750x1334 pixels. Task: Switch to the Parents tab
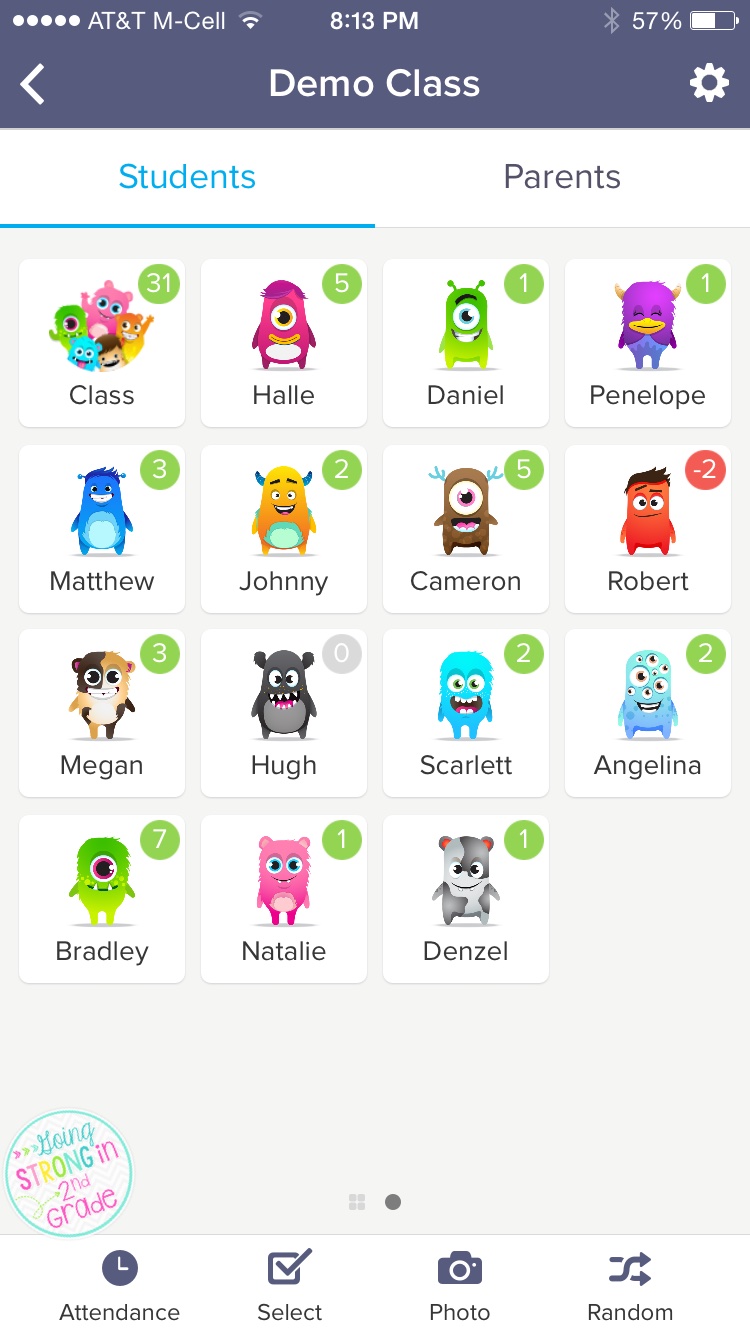[562, 176]
